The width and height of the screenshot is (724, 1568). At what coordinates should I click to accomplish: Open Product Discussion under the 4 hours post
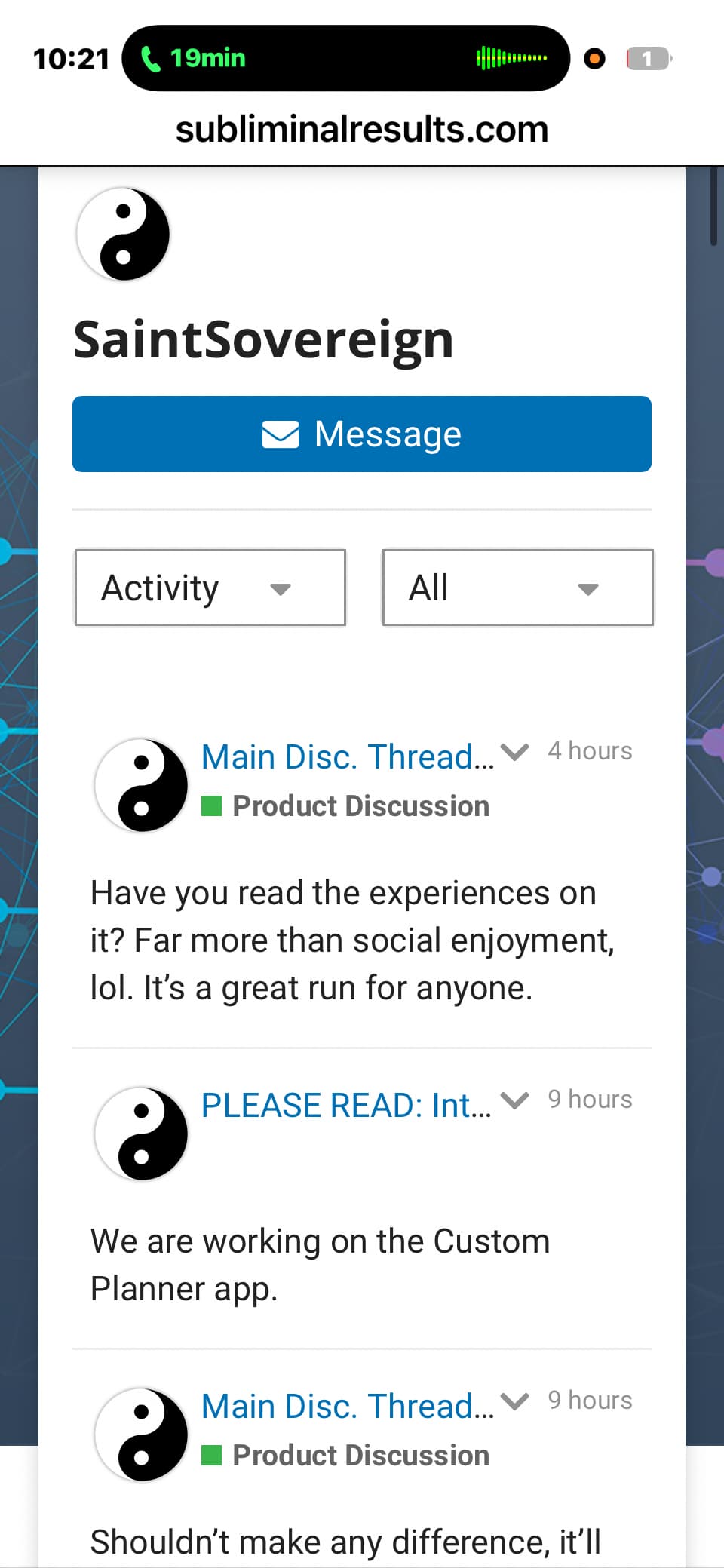[360, 805]
